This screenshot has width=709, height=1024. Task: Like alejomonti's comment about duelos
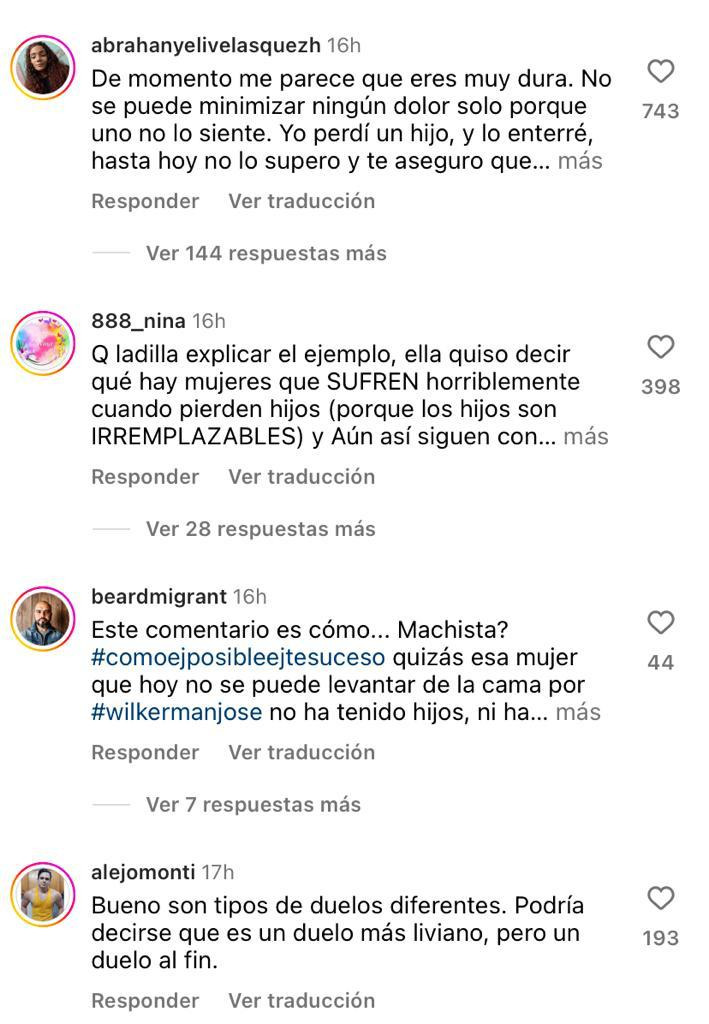point(660,898)
